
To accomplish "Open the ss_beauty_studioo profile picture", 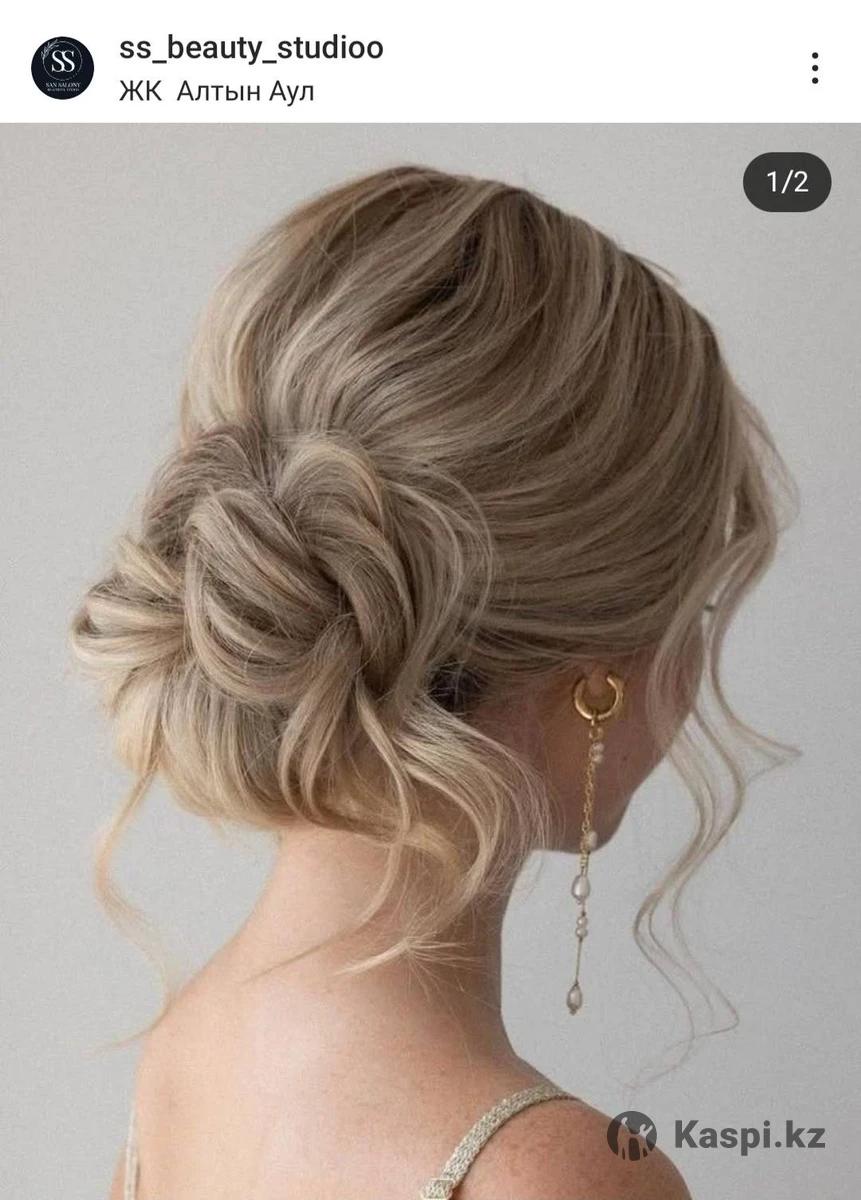I will pyautogui.click(x=62, y=67).
